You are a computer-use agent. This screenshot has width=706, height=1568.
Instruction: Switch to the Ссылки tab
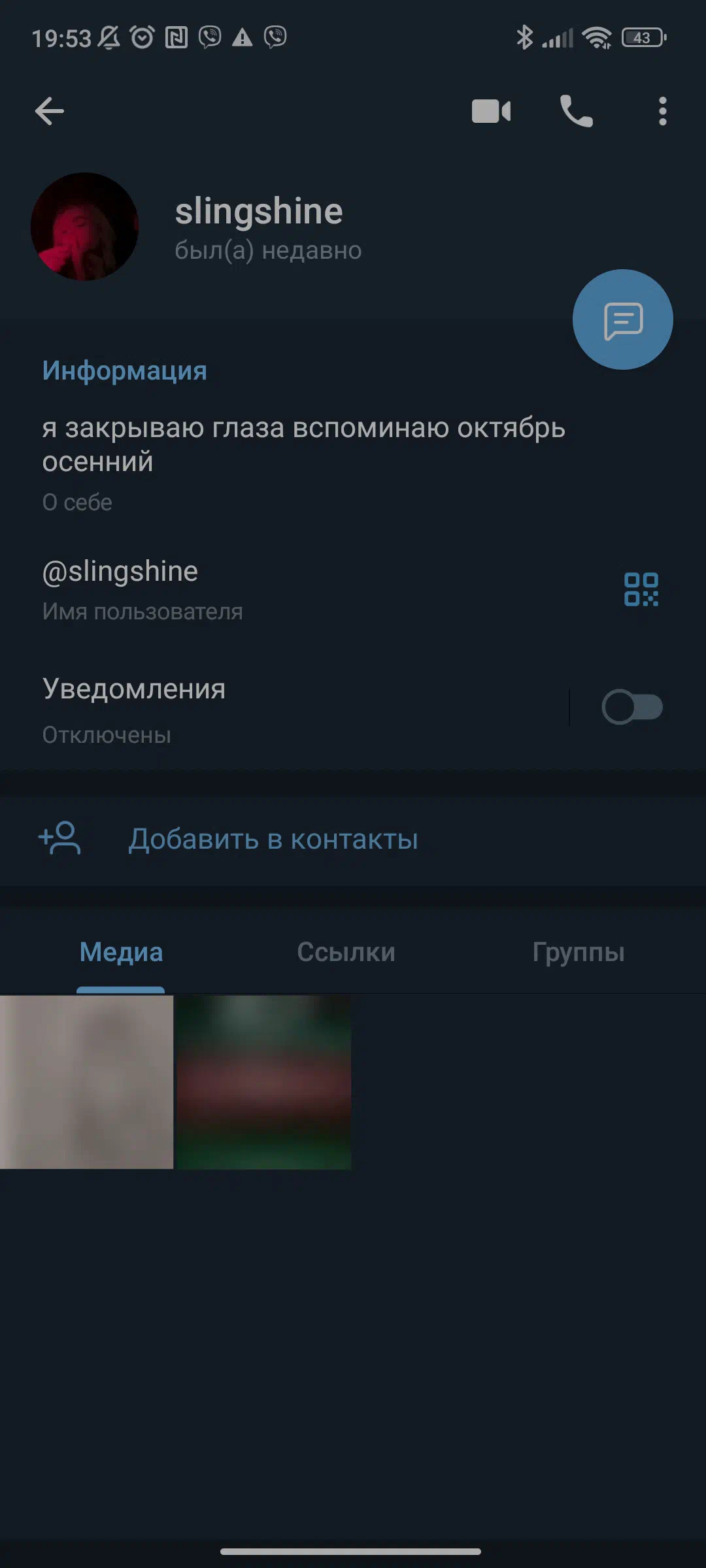[x=346, y=953]
